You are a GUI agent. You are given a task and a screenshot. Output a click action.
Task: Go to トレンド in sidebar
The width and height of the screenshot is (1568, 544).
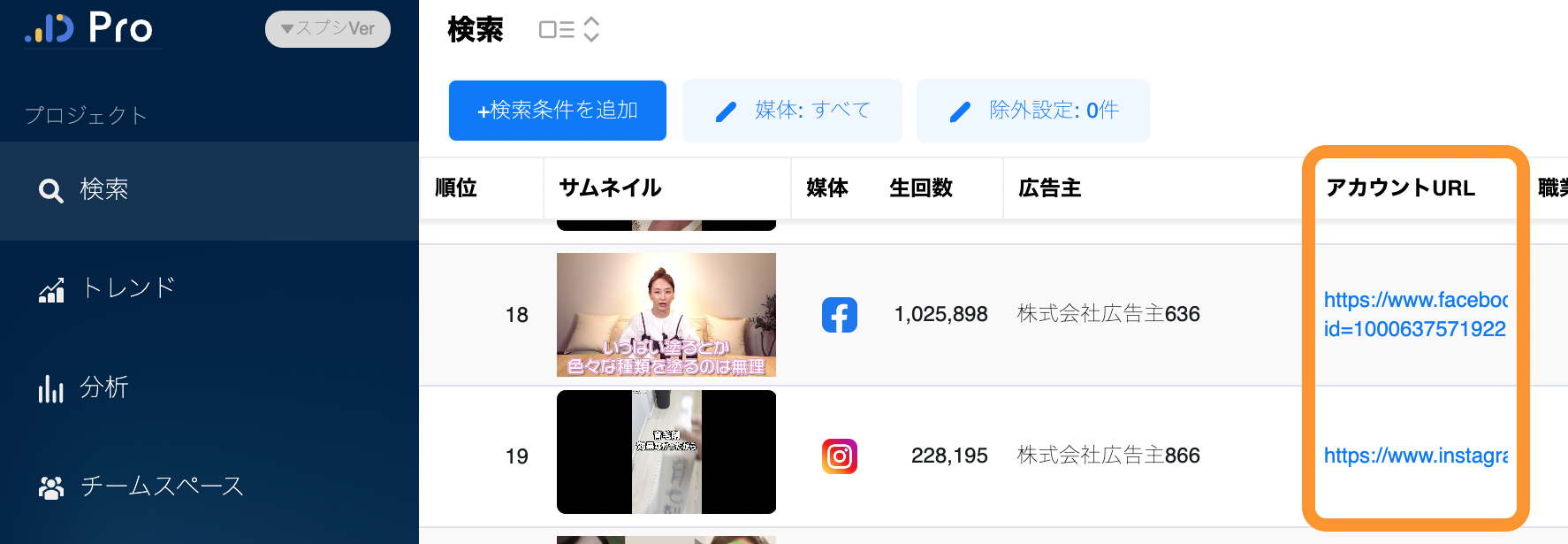126,288
